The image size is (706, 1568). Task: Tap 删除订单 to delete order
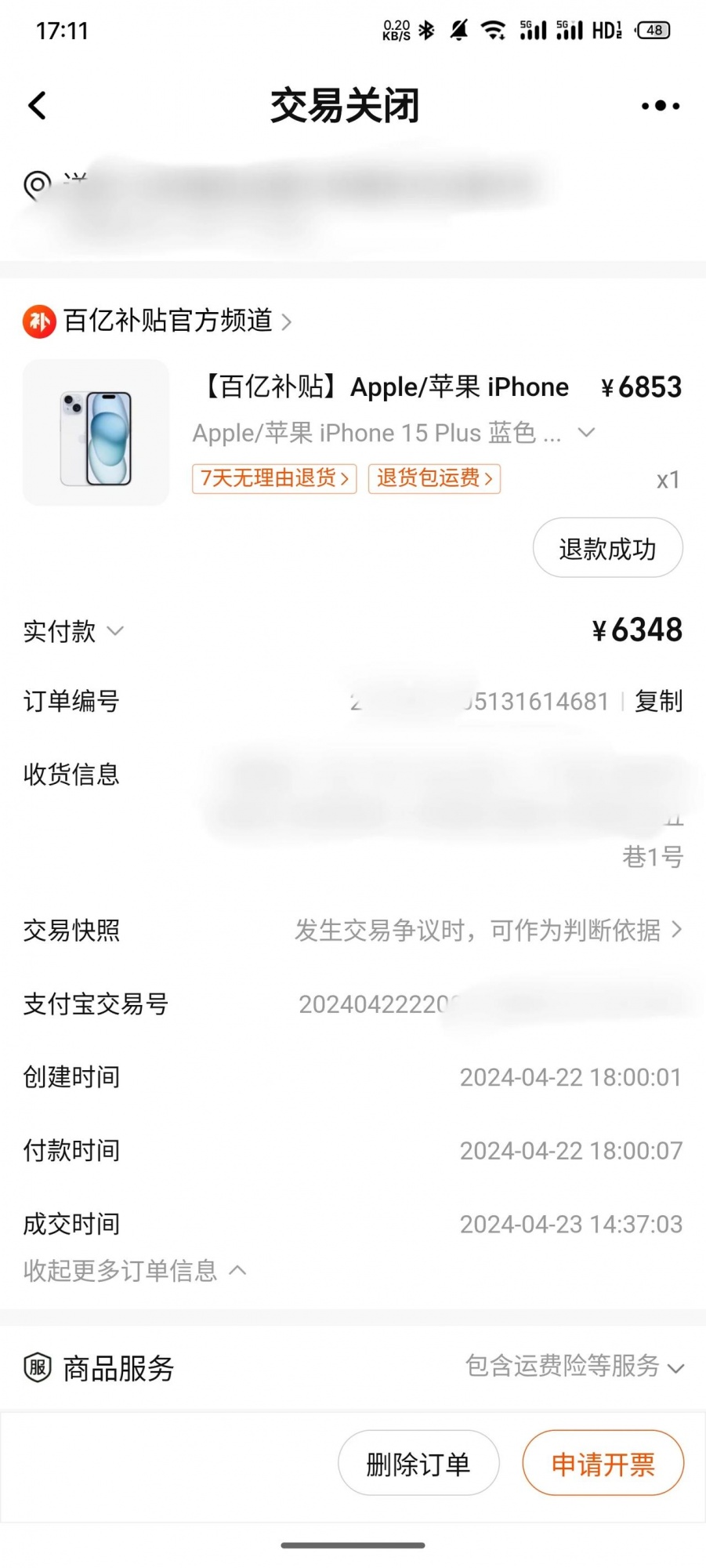(418, 1463)
